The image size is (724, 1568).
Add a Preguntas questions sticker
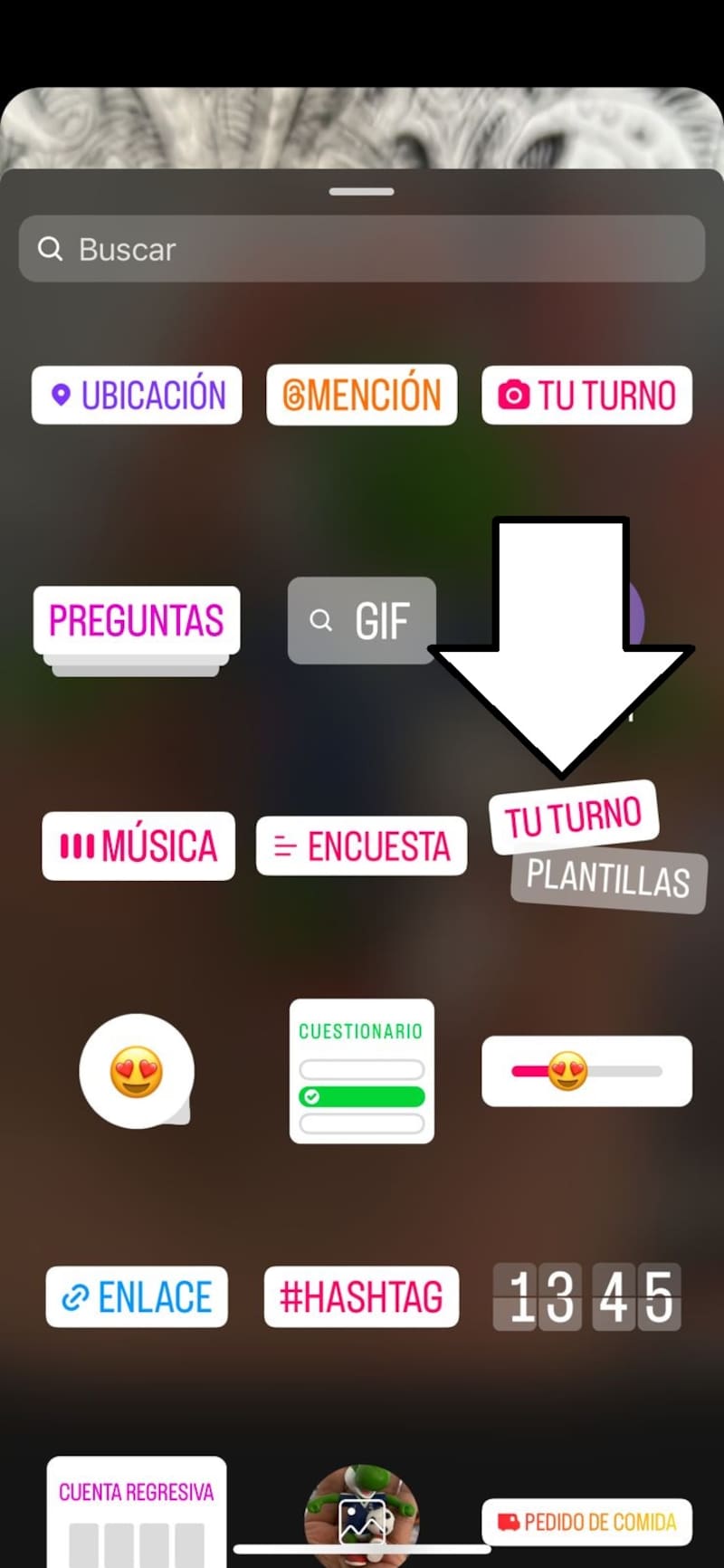[136, 620]
